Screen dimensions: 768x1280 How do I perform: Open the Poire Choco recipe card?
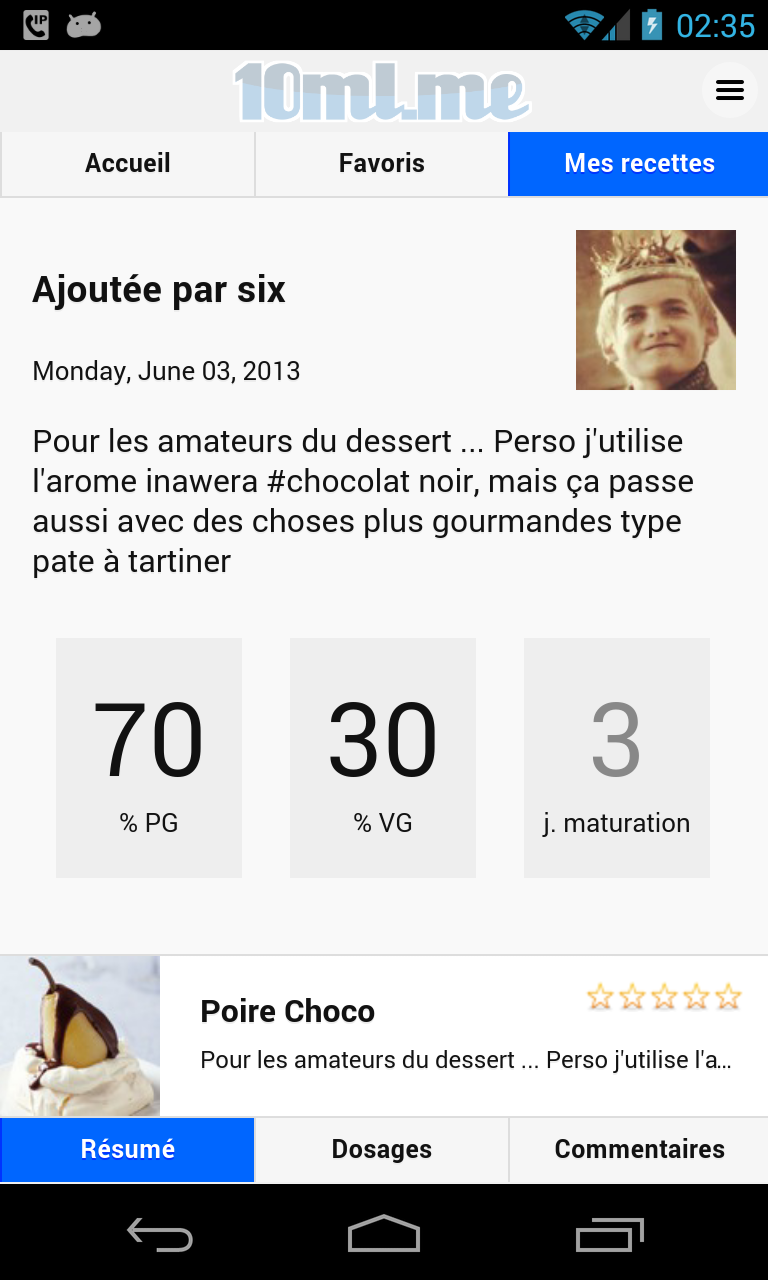400,1036
